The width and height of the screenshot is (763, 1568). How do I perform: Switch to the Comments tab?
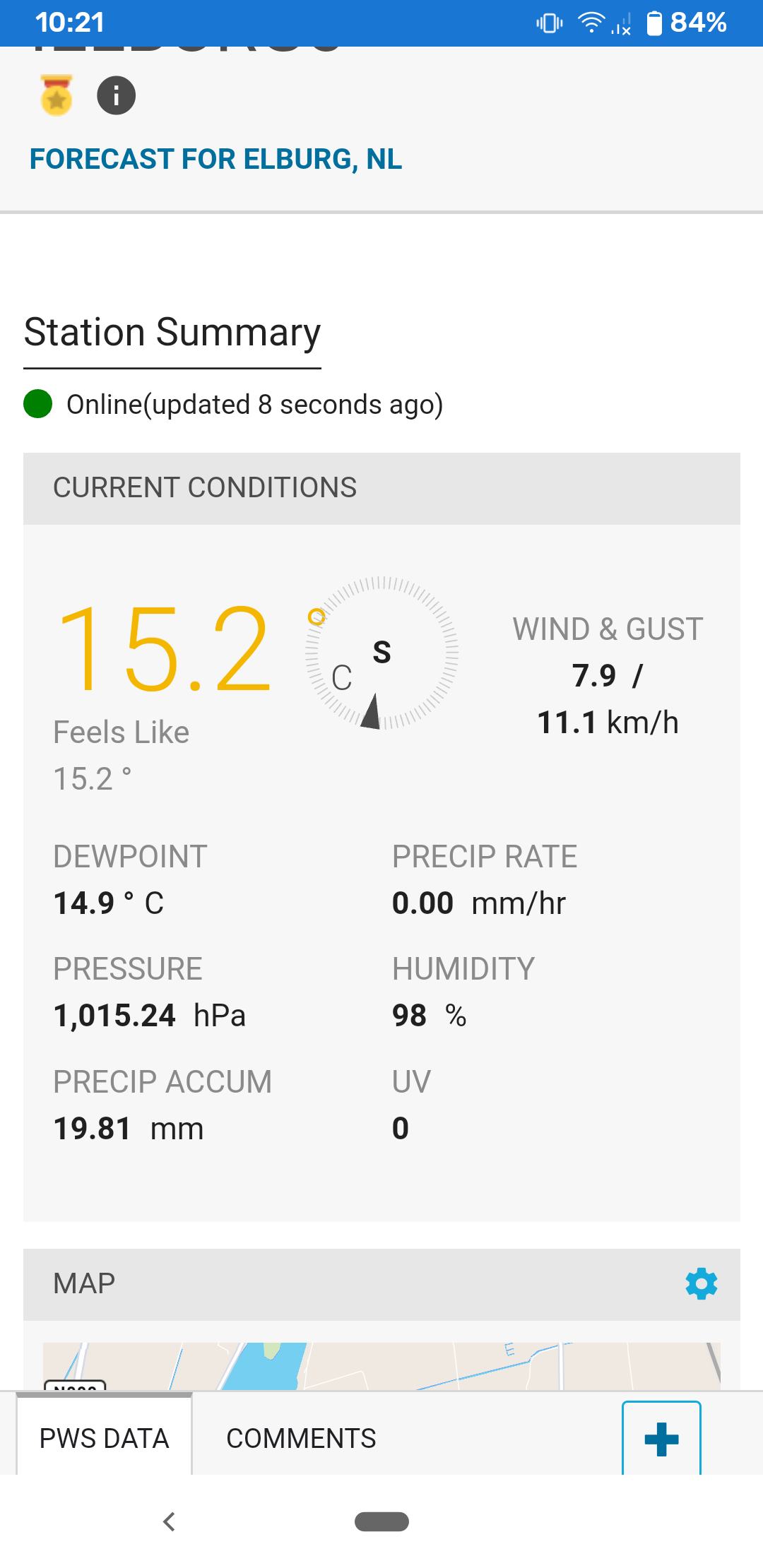click(301, 1438)
